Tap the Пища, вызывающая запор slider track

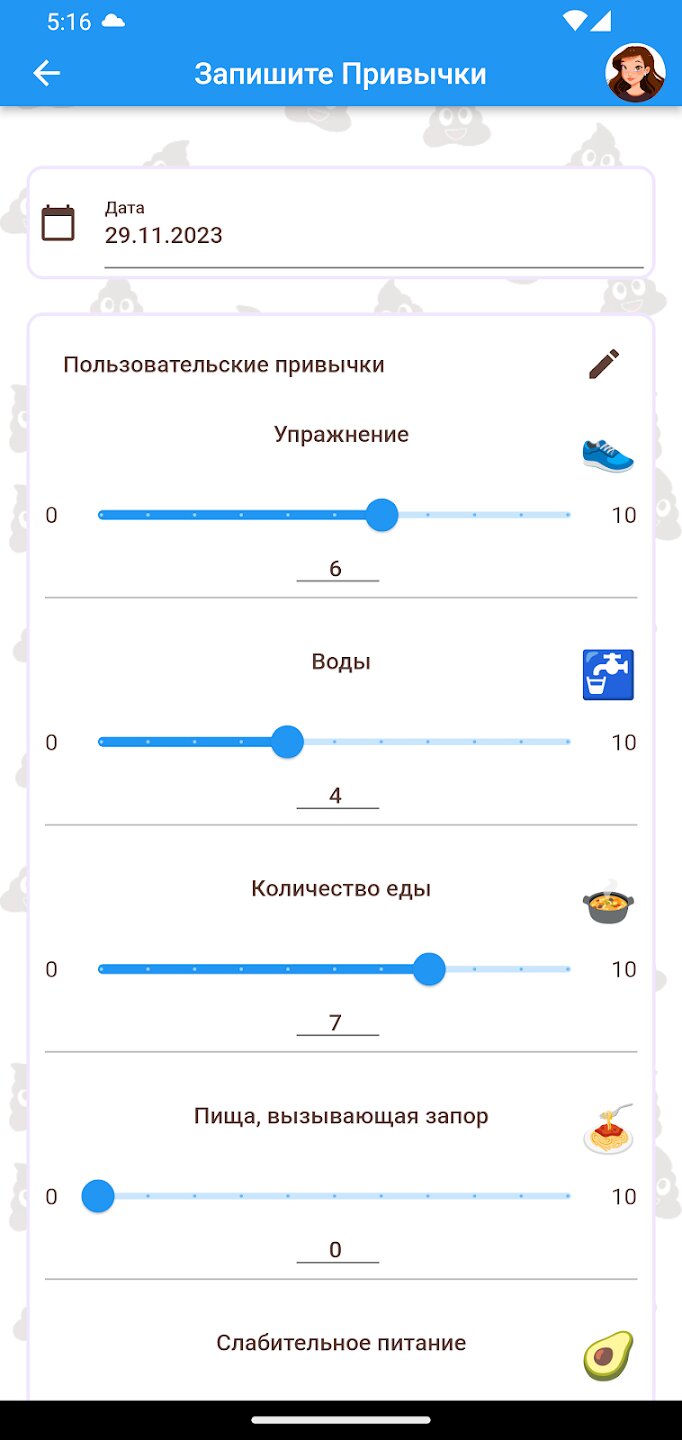(334, 1196)
